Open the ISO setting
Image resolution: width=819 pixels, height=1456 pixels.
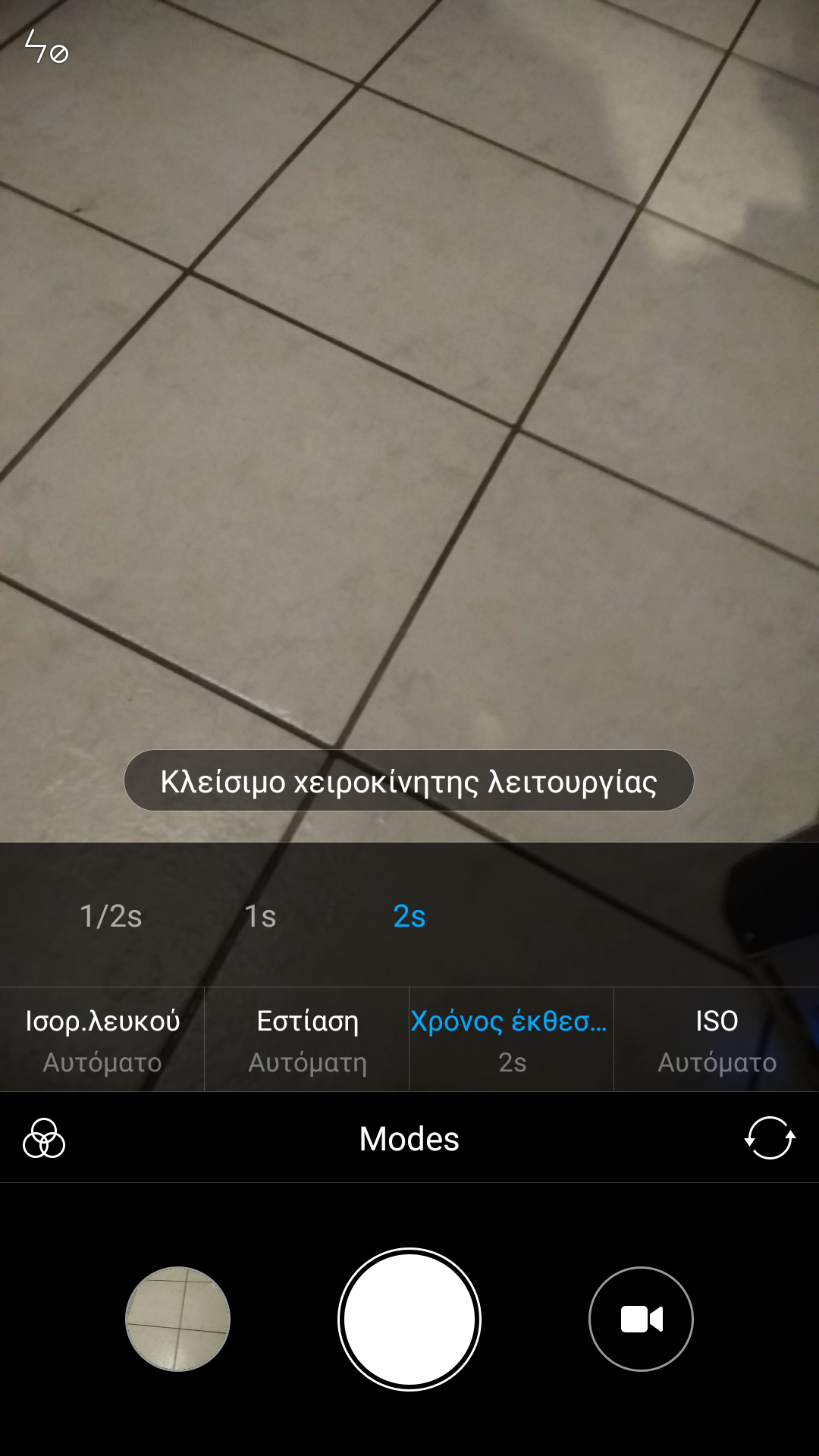pyautogui.click(x=717, y=1040)
